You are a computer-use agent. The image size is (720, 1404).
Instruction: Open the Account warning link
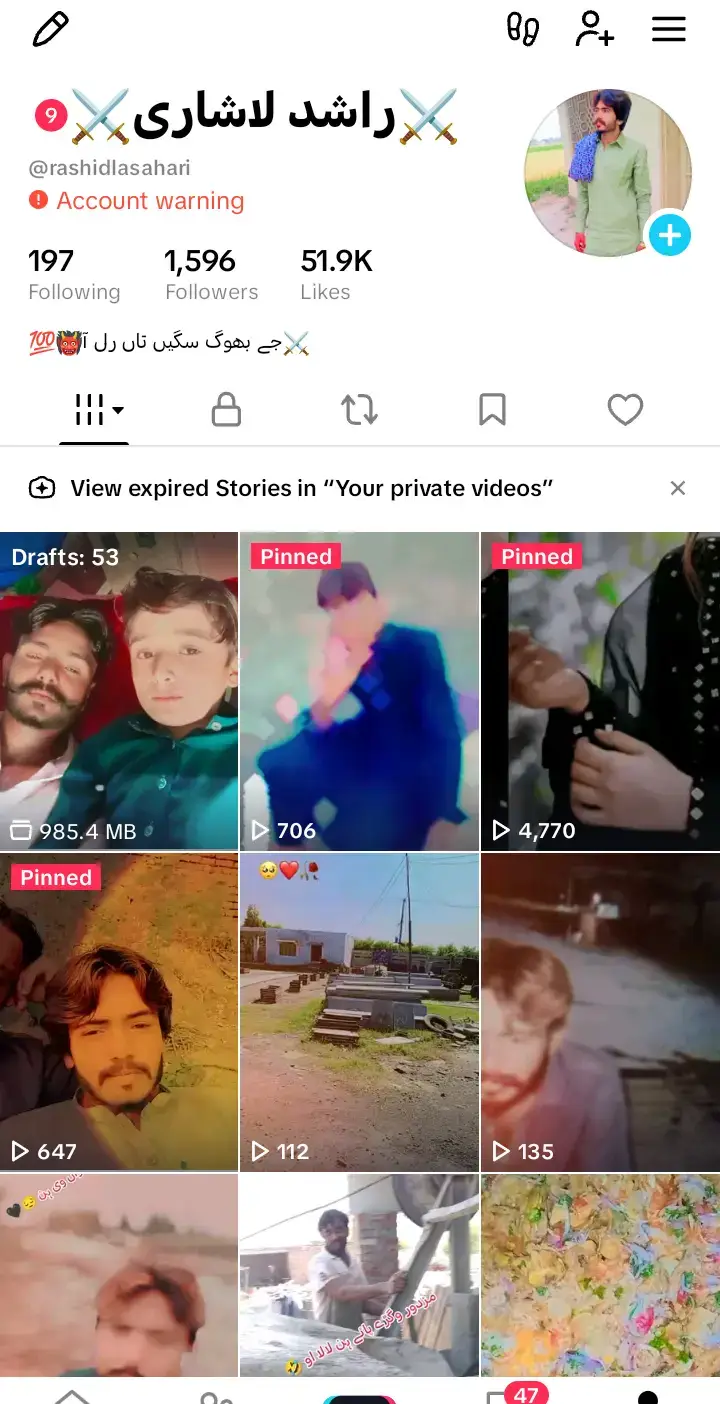(x=137, y=201)
